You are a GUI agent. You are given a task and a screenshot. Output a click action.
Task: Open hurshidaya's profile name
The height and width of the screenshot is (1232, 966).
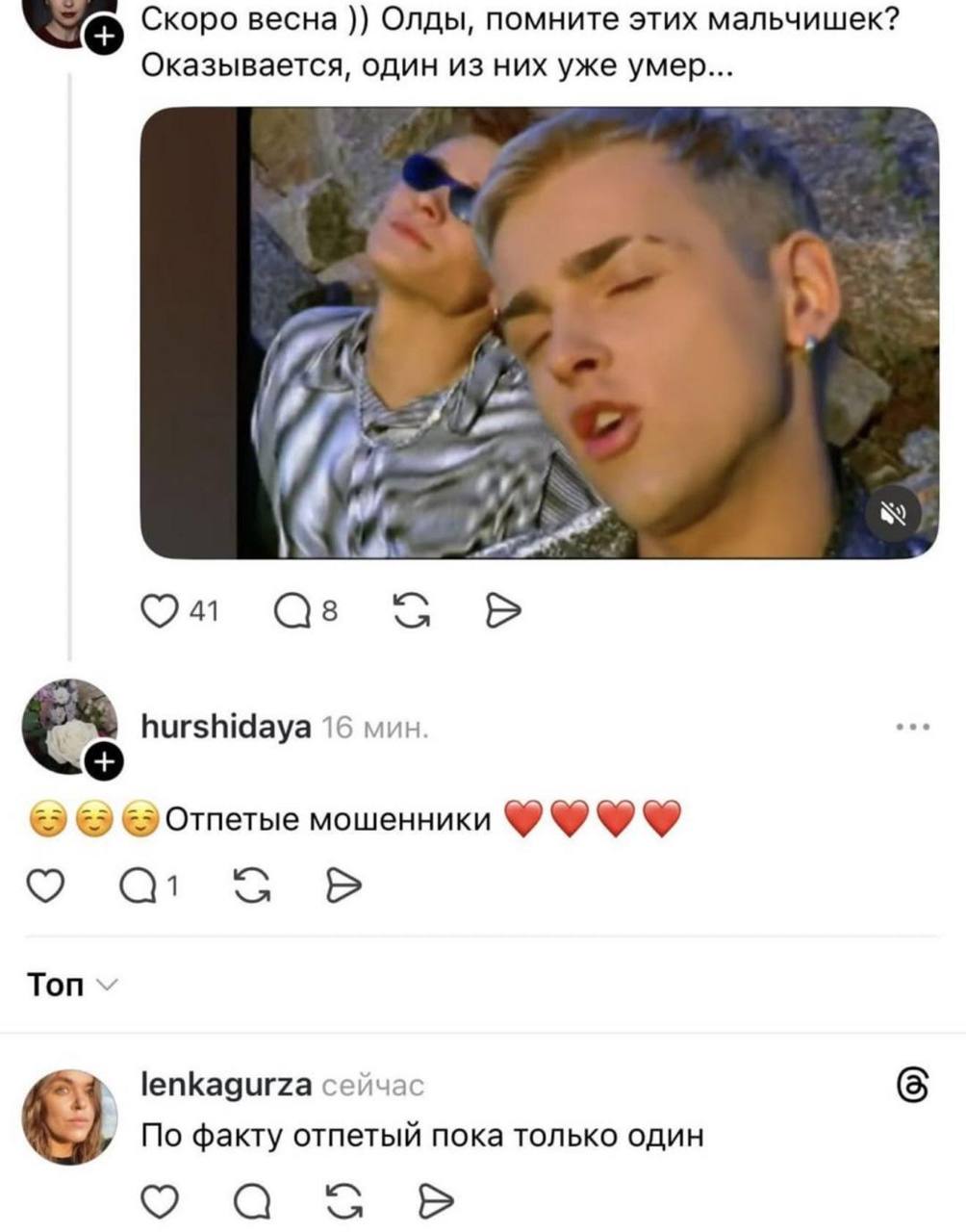point(226,727)
